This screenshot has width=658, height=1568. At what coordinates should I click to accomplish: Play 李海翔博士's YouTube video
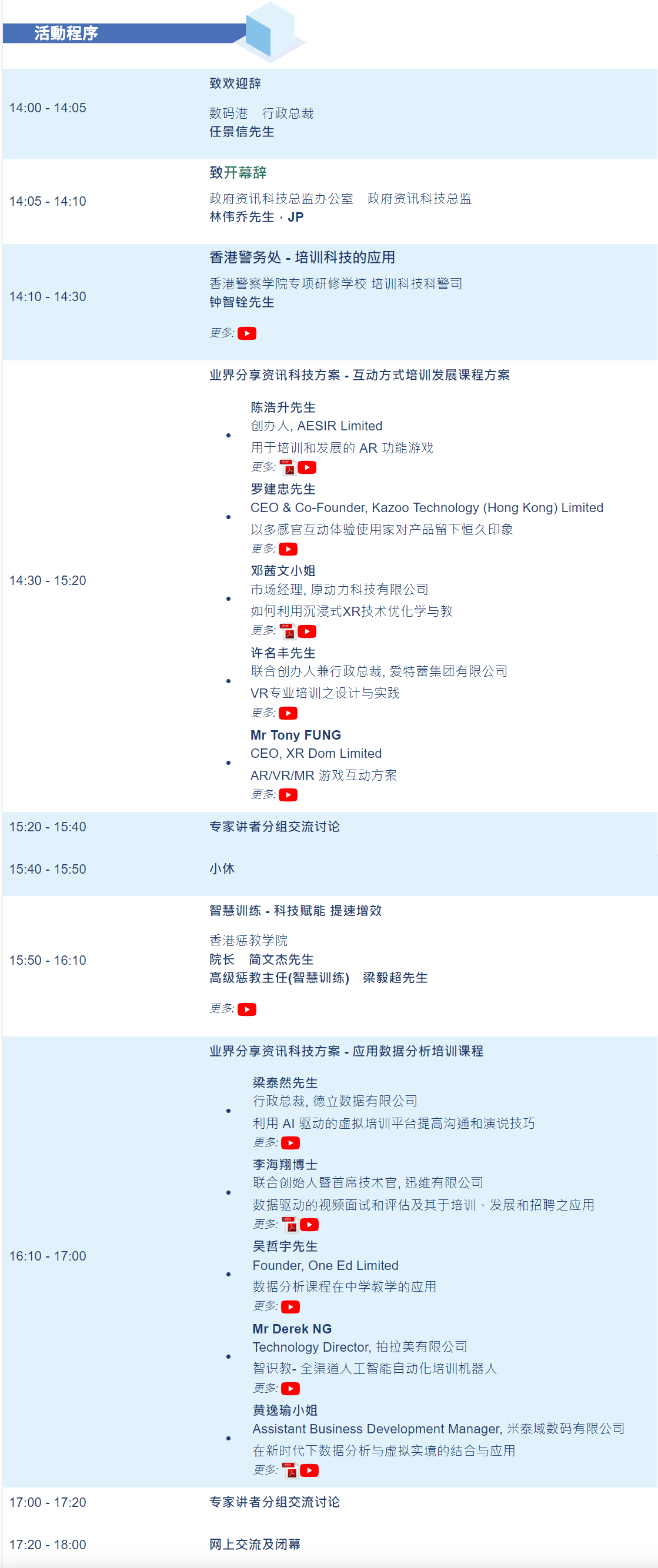click(309, 1224)
